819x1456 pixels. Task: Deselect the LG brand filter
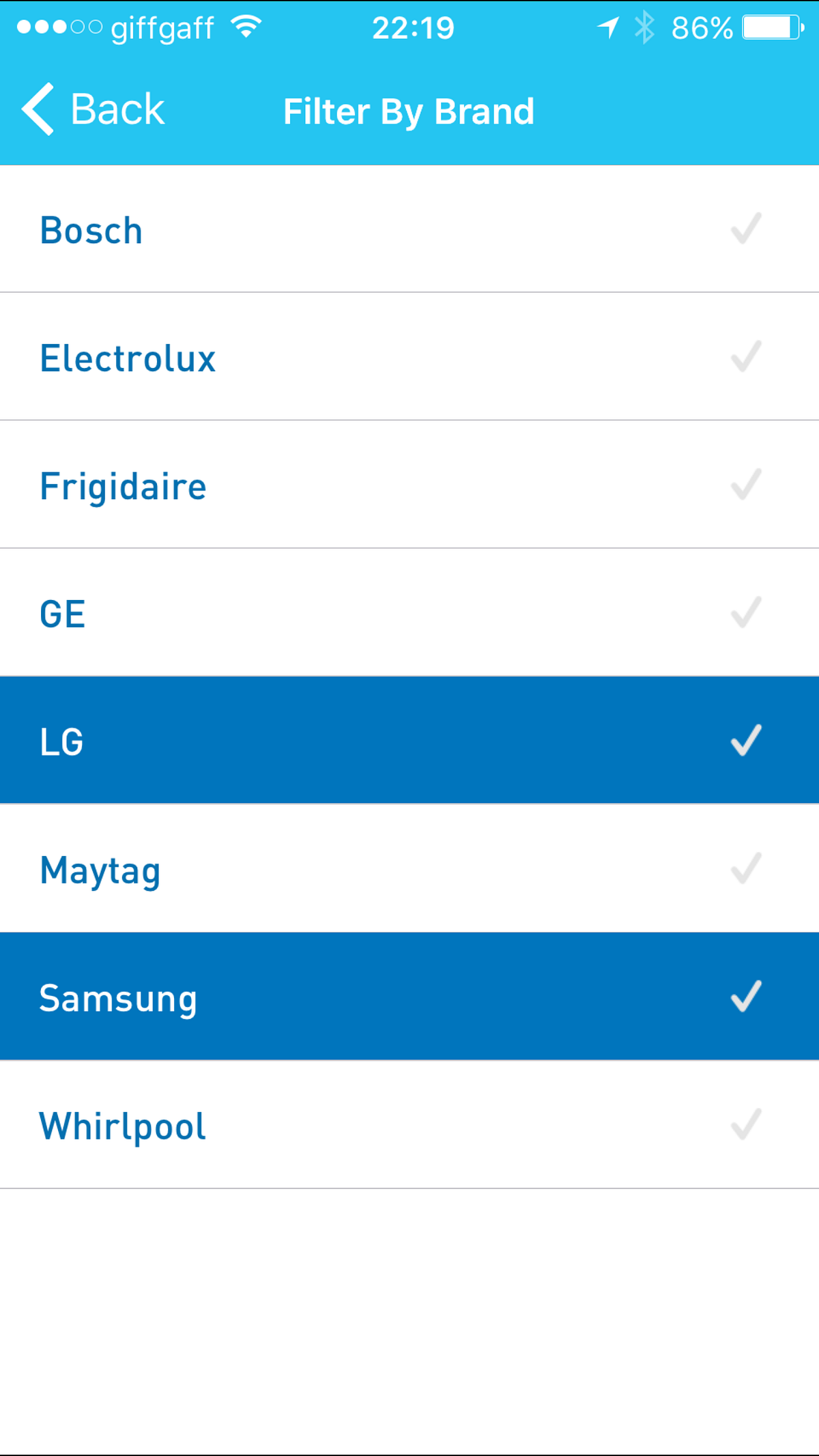click(x=409, y=741)
